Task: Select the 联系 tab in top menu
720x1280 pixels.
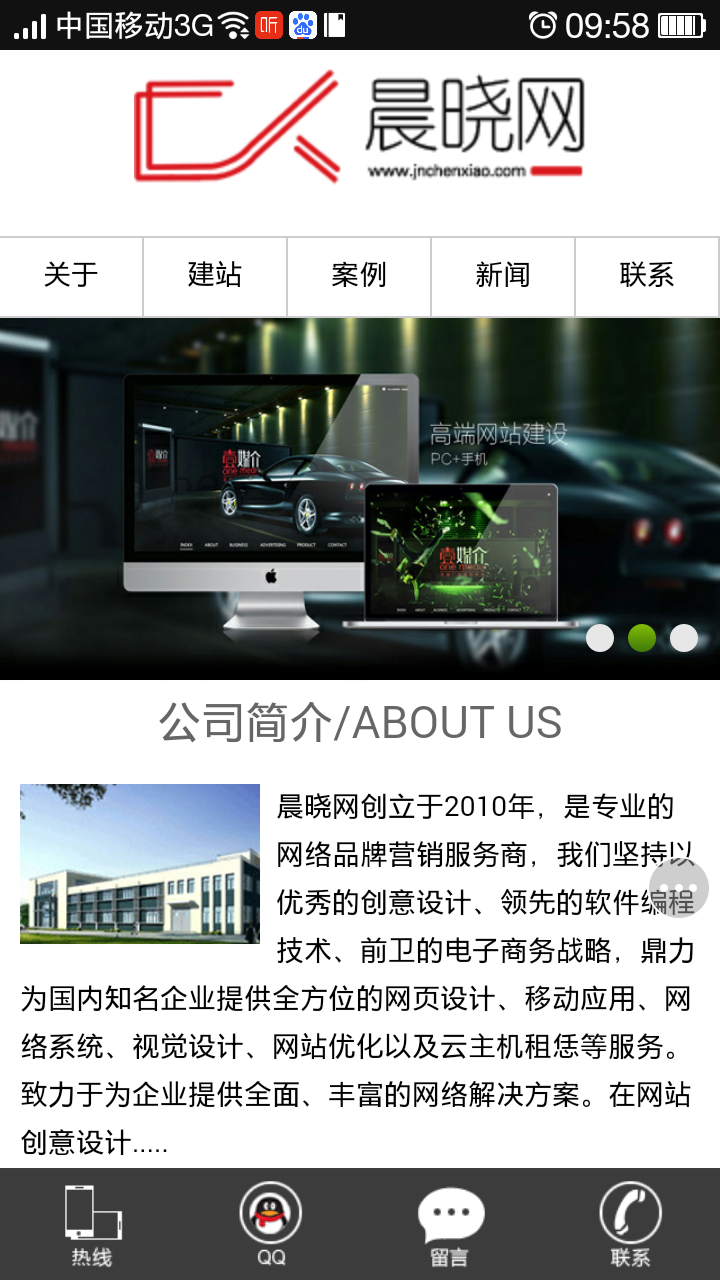Action: pyautogui.click(x=647, y=276)
